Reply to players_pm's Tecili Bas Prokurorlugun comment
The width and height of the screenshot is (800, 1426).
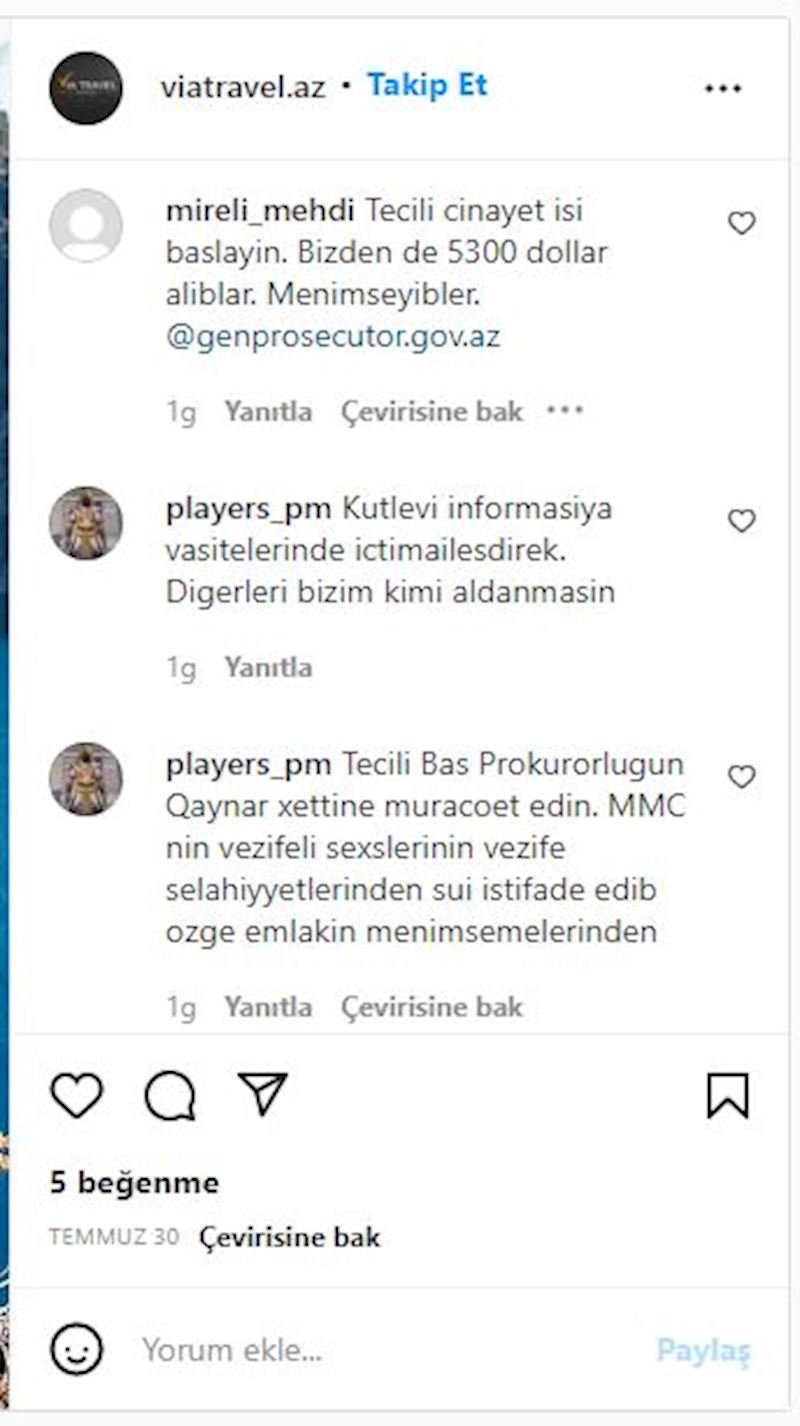(x=268, y=1007)
